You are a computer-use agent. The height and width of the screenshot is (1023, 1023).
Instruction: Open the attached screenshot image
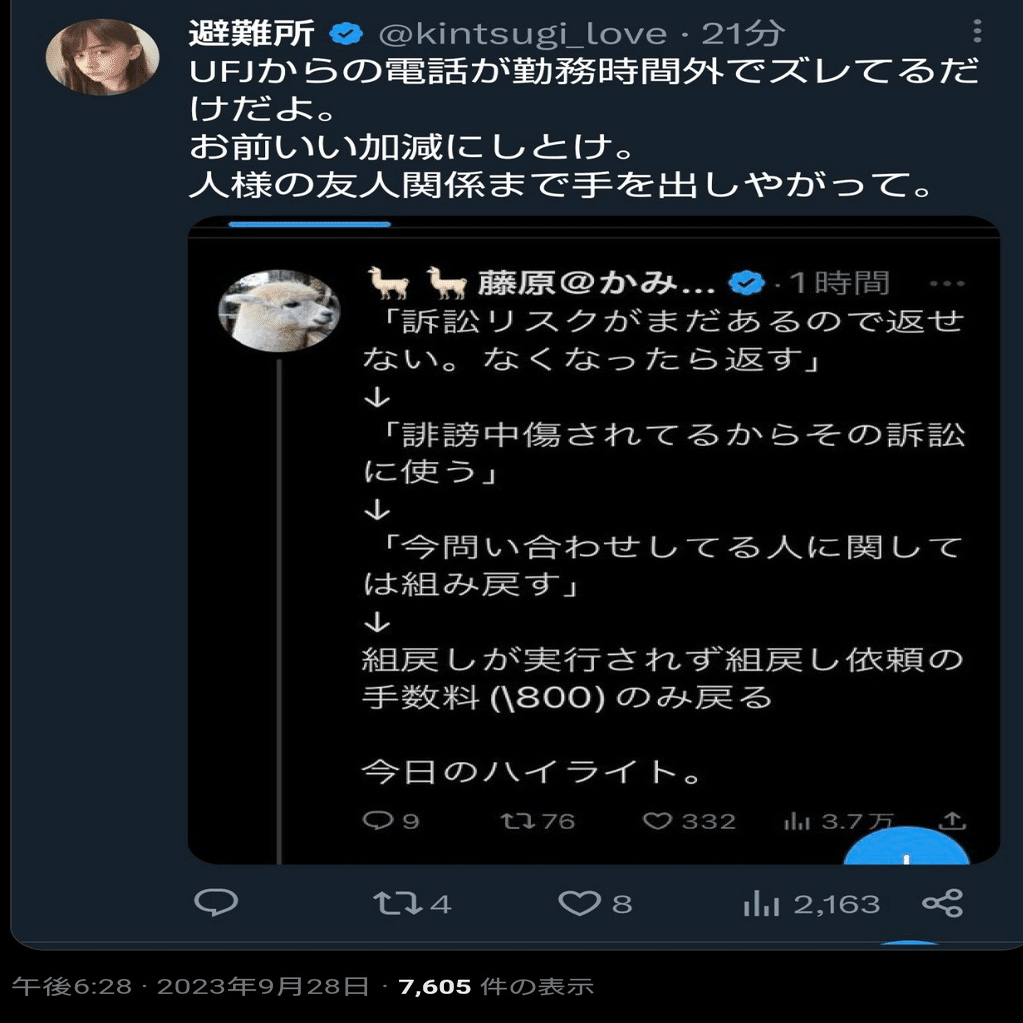pos(593,540)
